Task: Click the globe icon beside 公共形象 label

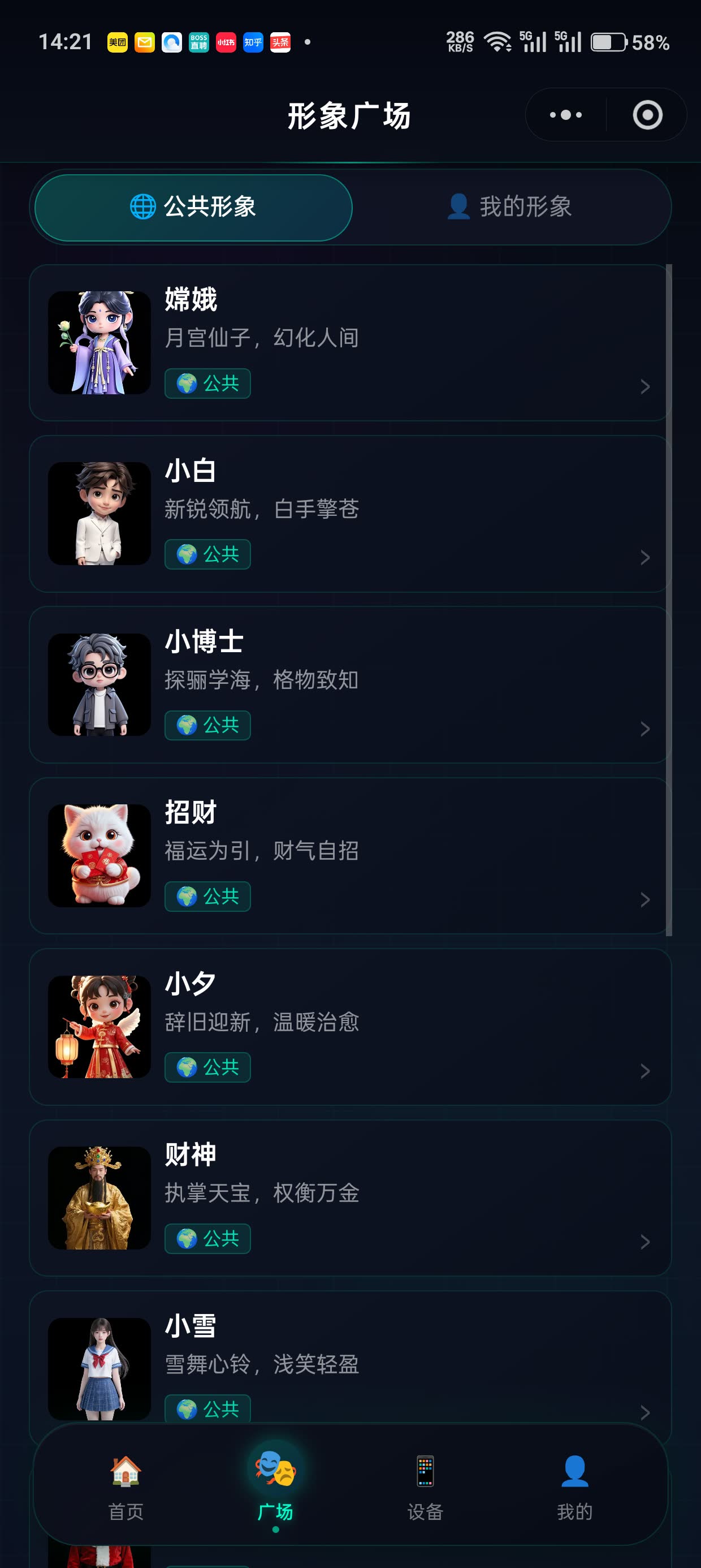Action: pyautogui.click(x=144, y=206)
